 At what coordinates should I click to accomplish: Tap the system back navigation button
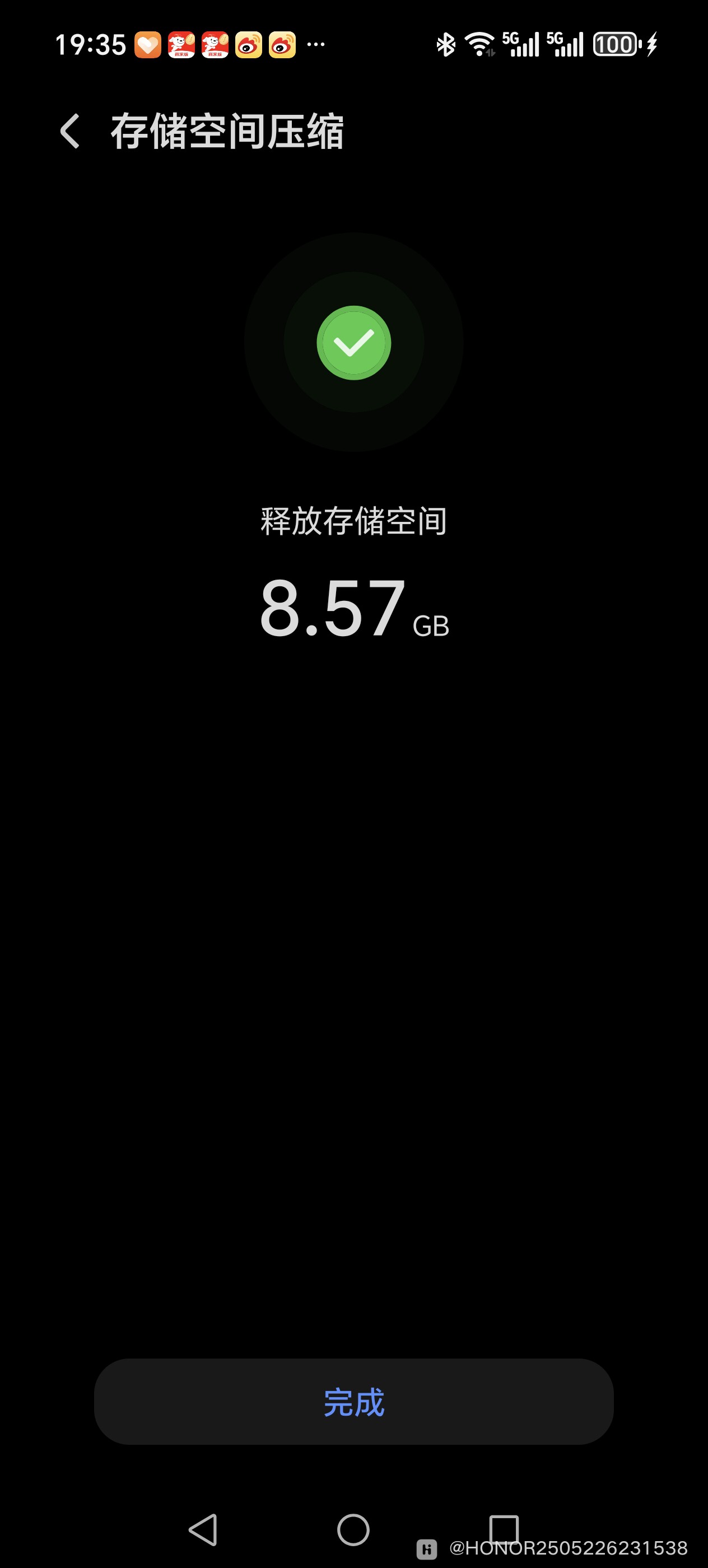pyautogui.click(x=203, y=1530)
